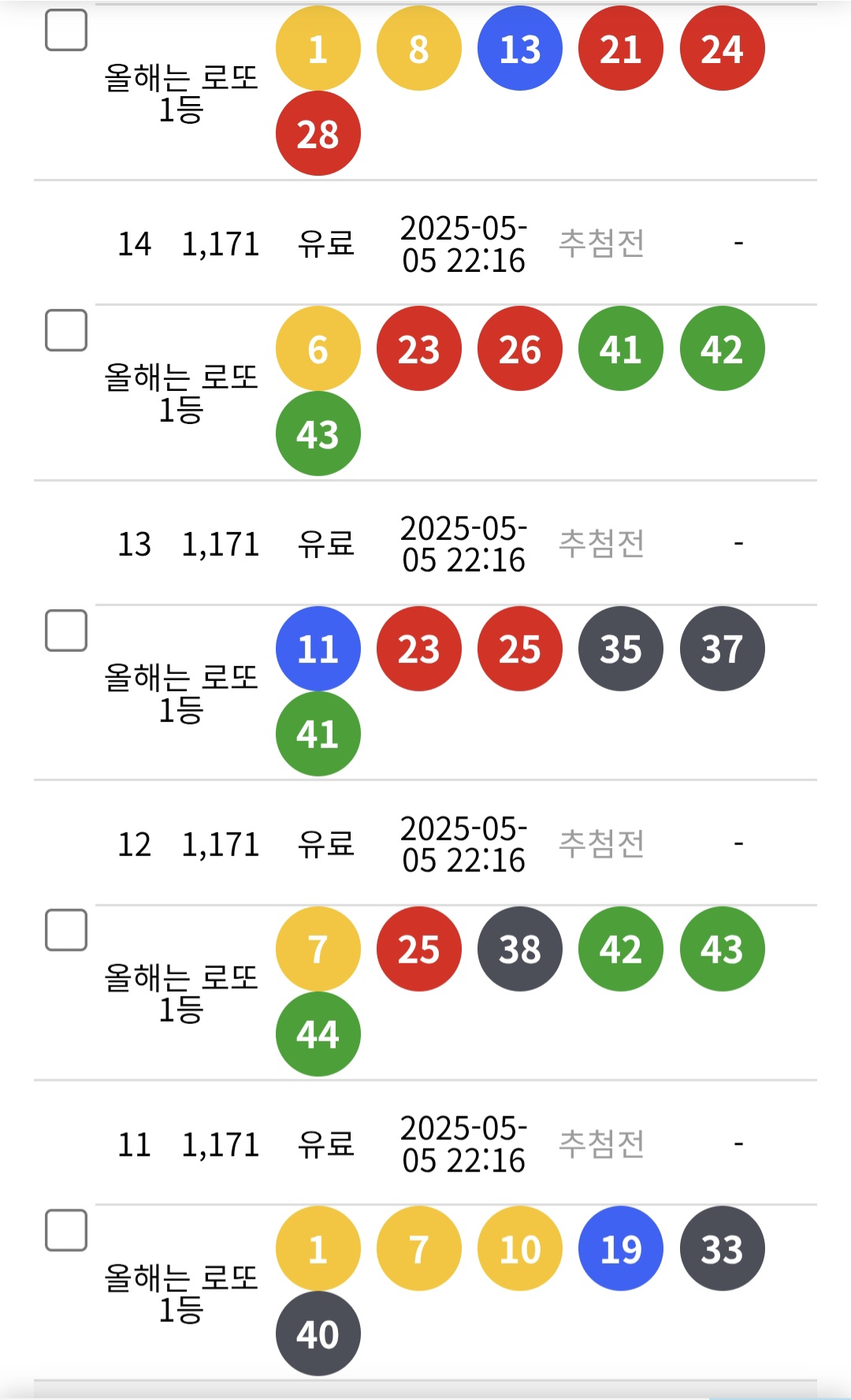Select checkbox for entry 11 with numbers 1, 7, 10
851x1400 pixels.
pos(66,1231)
